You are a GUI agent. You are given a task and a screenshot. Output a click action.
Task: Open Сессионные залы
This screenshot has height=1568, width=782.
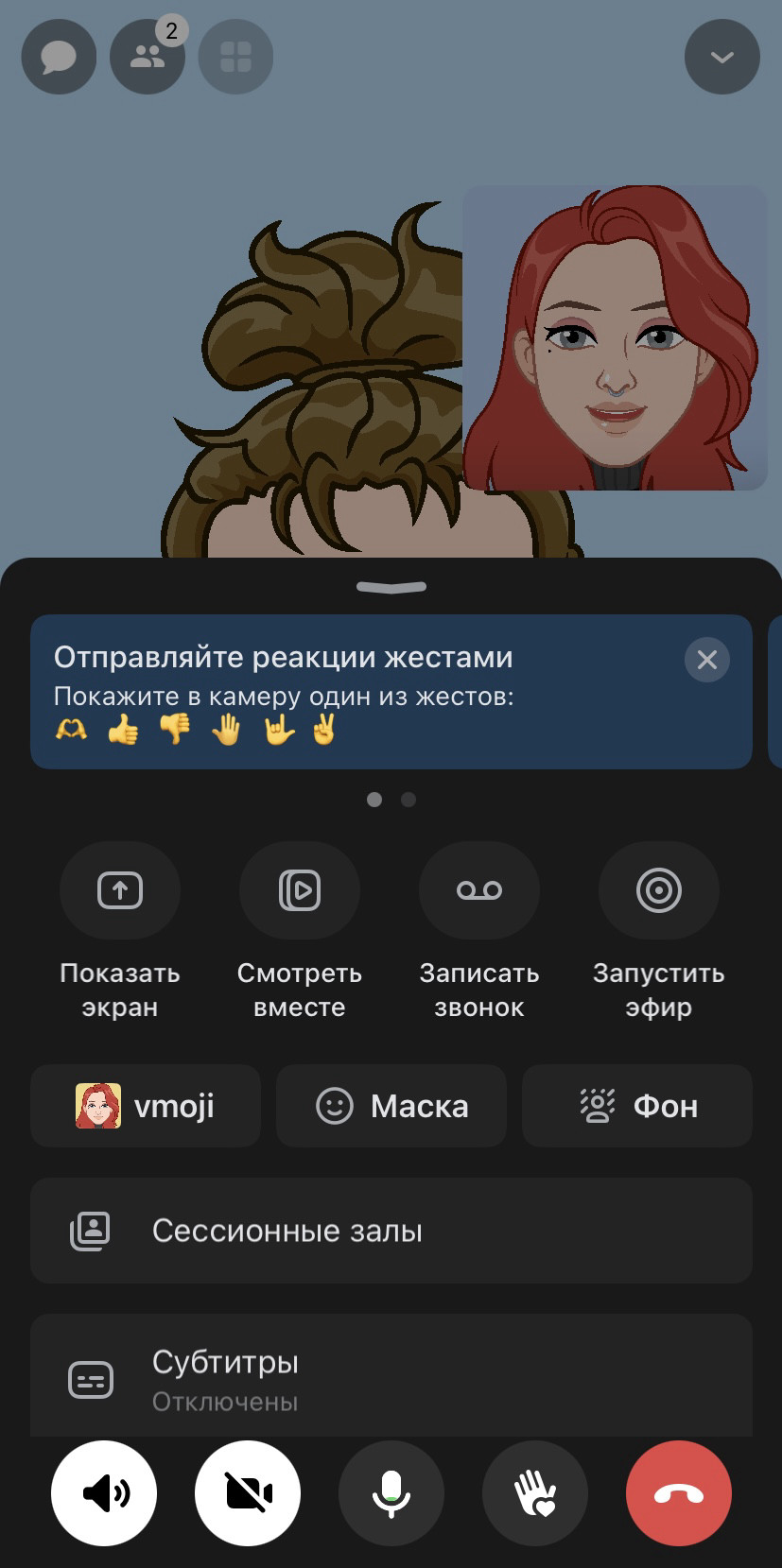tap(391, 1231)
